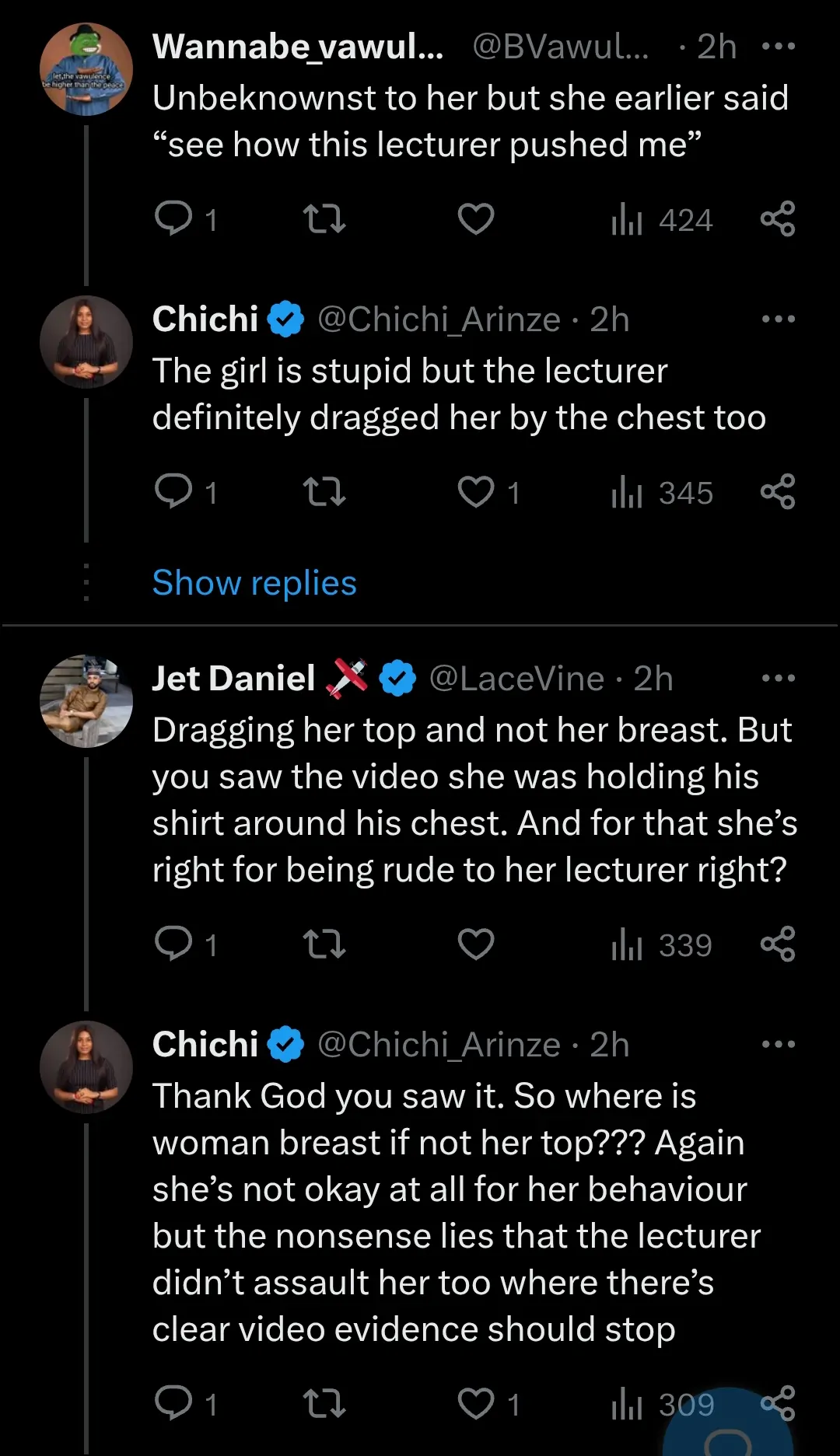View analytics for Jet Daniel's tweet
Image resolution: width=840 pixels, height=1456 pixels.
[x=662, y=945]
